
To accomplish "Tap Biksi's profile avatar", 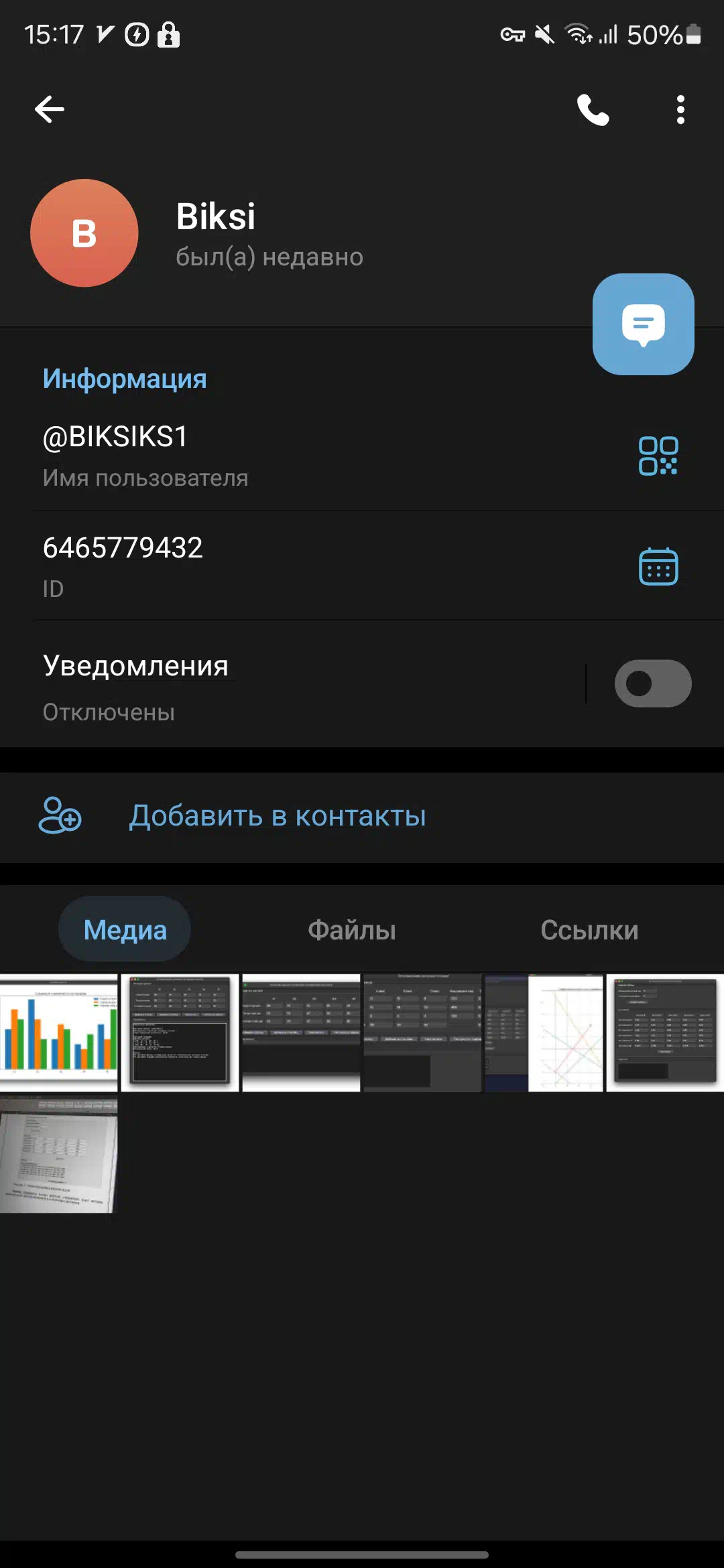I will [x=84, y=233].
